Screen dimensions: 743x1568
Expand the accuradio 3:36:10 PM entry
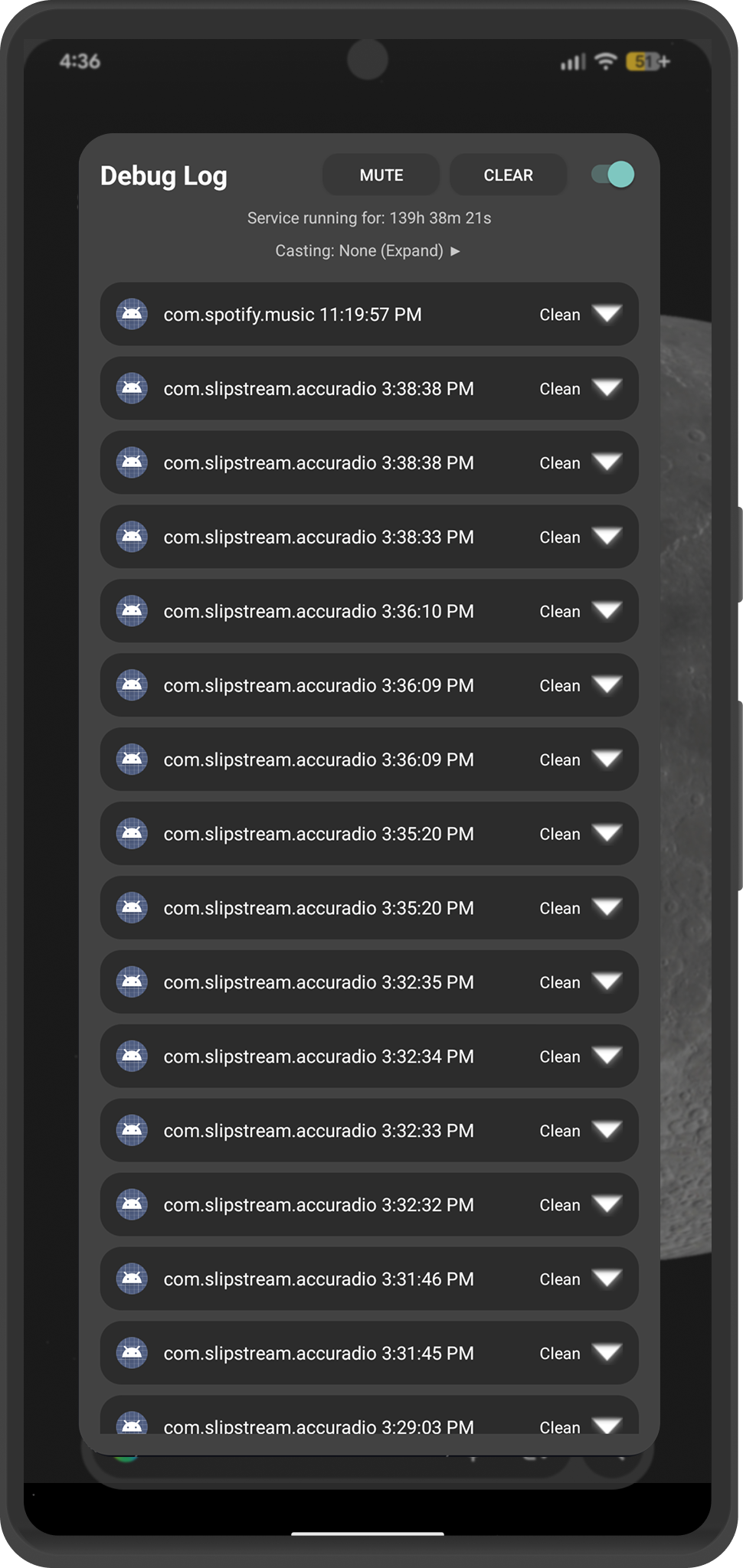point(607,612)
